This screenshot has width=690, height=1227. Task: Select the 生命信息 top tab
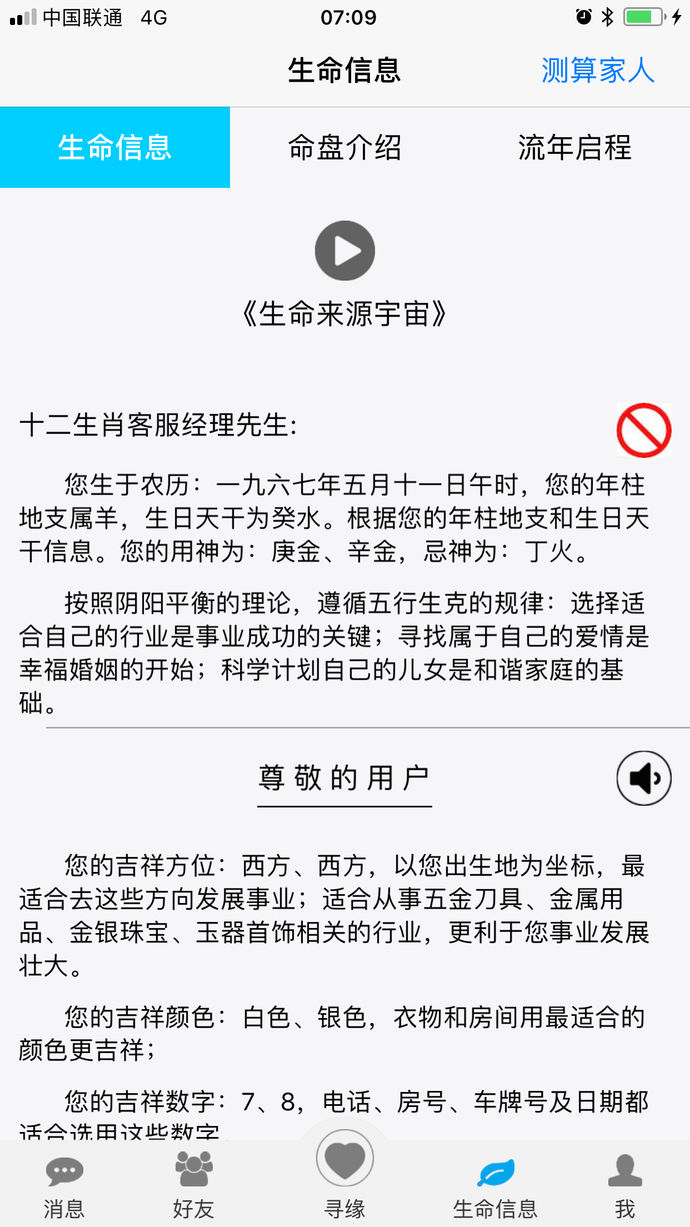click(x=115, y=148)
